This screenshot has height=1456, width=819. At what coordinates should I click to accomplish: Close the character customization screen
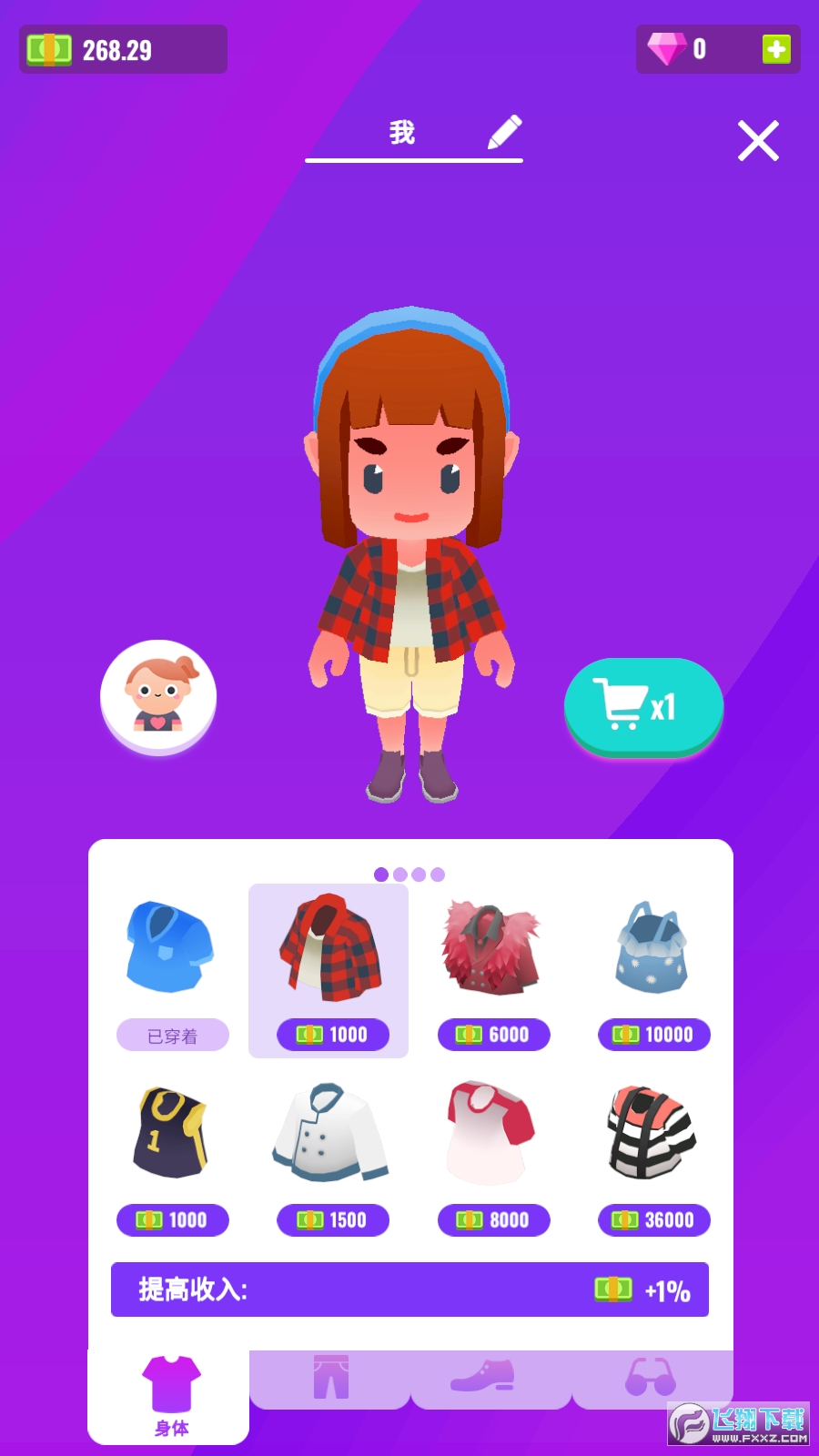pyautogui.click(x=758, y=141)
